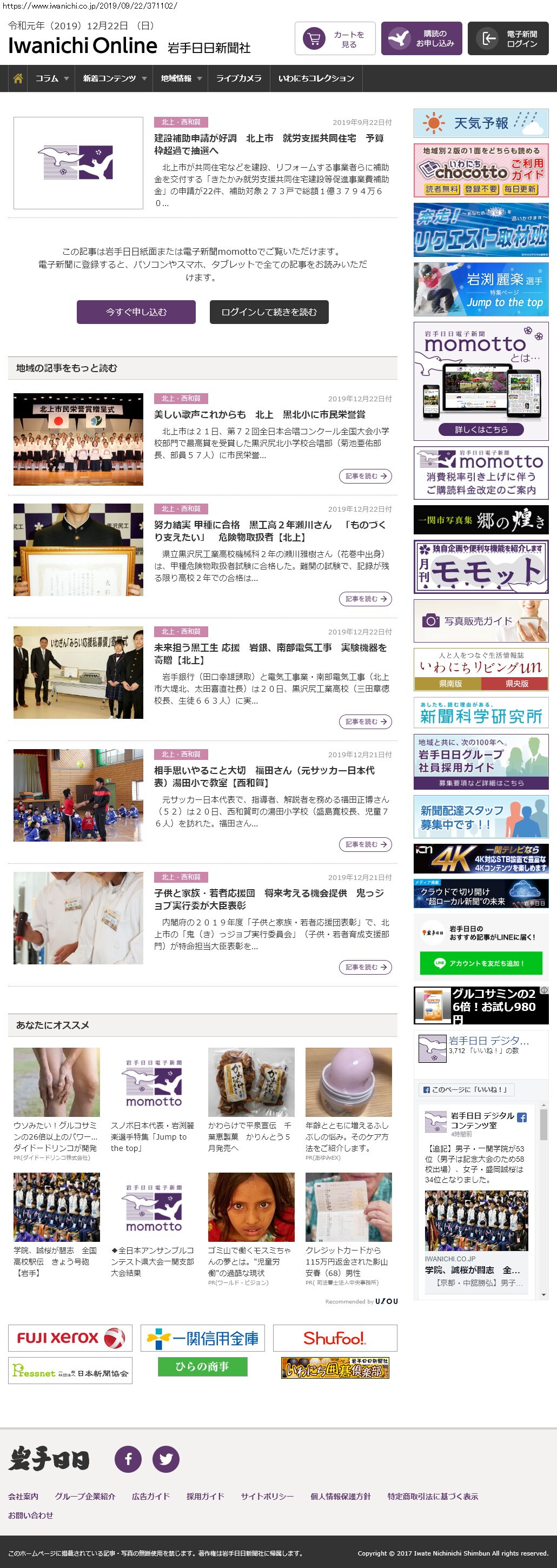
Task: Go to いわにちコレクション
Action: click(316, 78)
